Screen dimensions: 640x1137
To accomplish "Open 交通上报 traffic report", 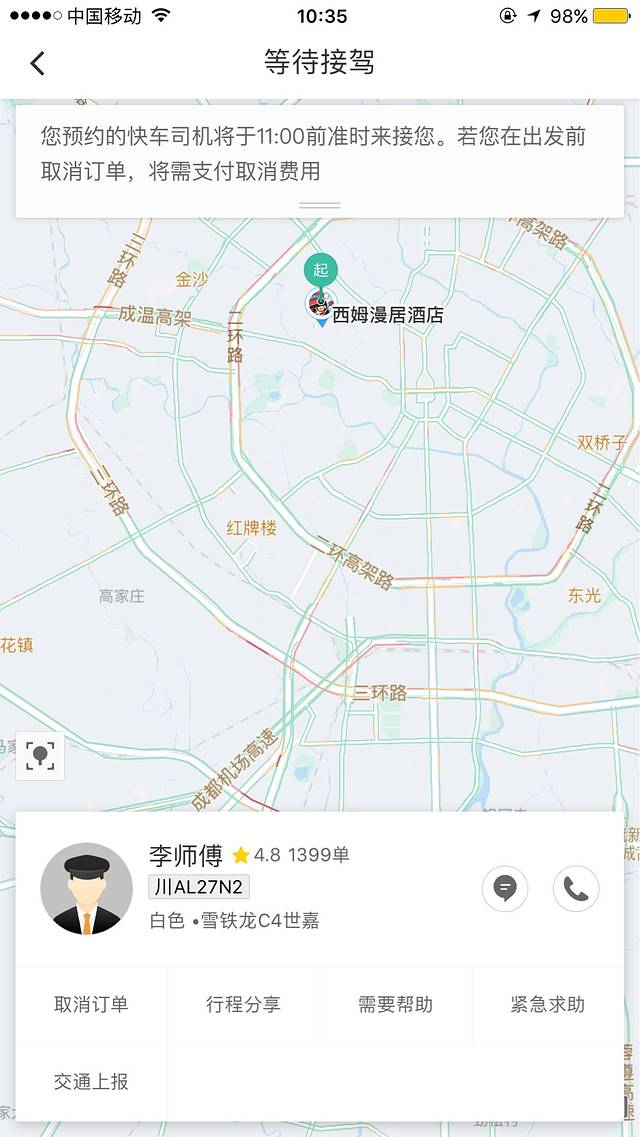I will tap(91, 1082).
